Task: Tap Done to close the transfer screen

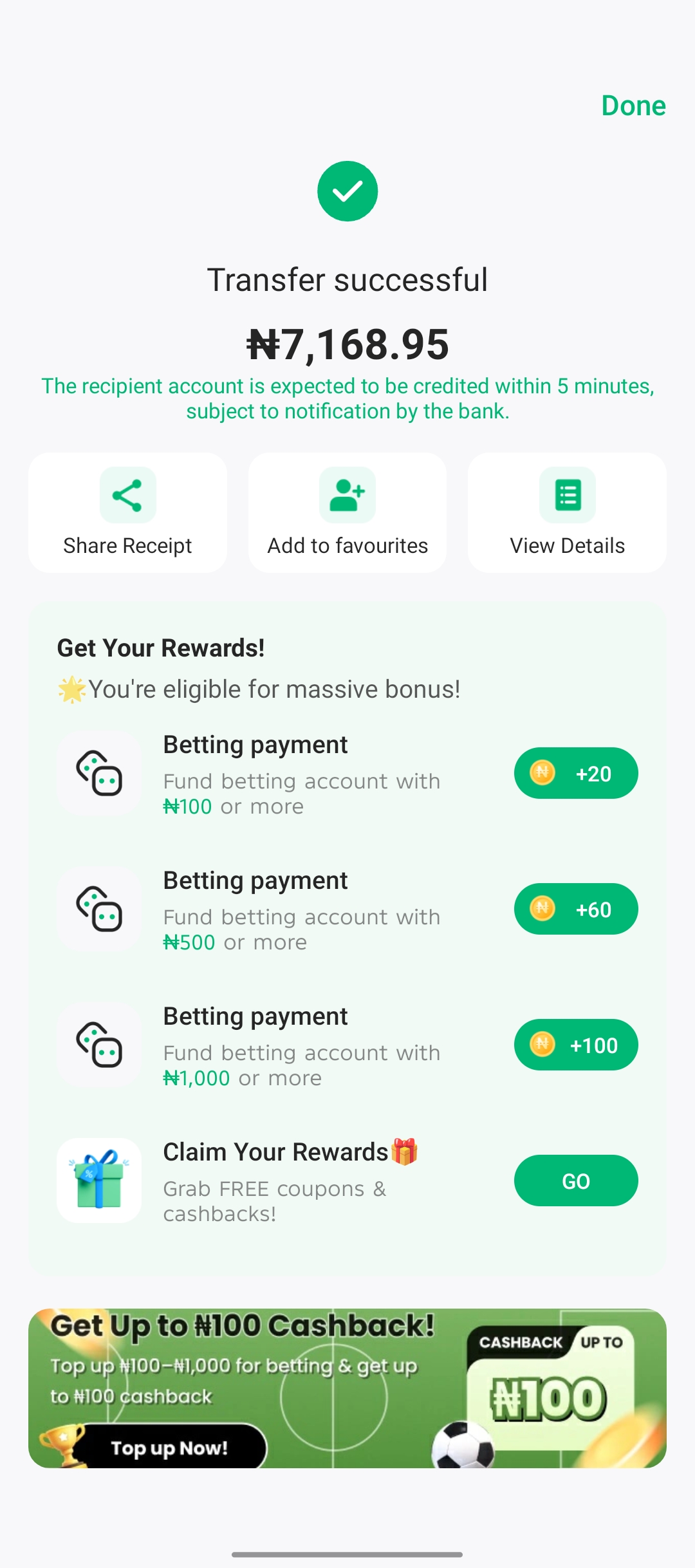Action: pos(633,106)
